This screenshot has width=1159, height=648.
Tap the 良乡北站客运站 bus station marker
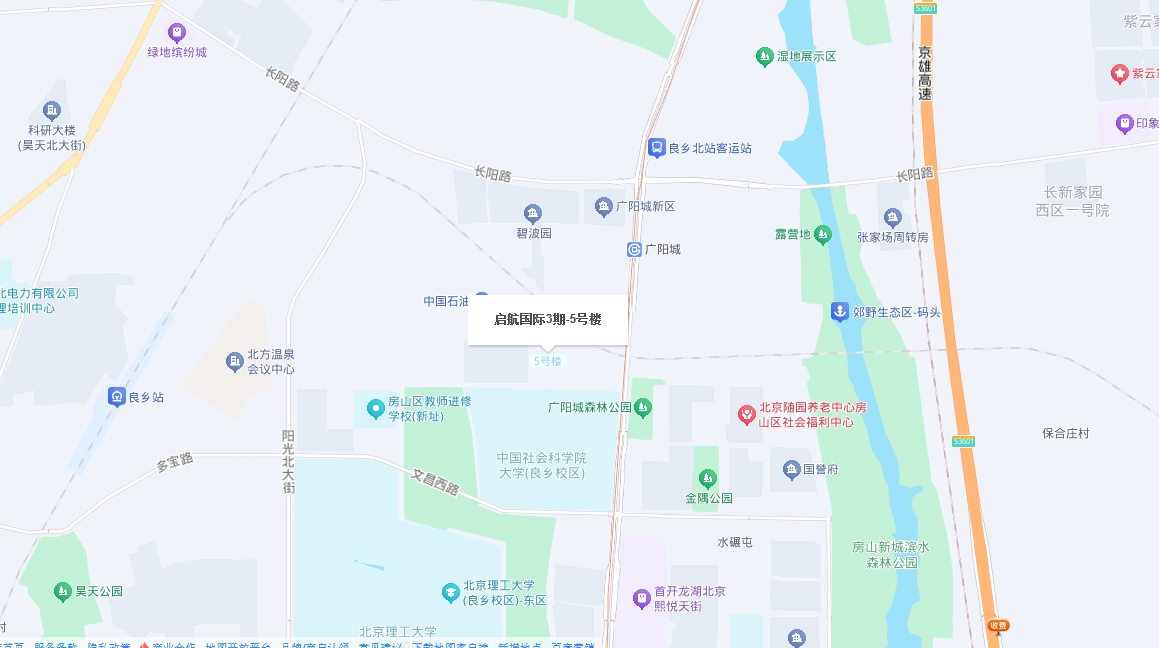pos(657,148)
